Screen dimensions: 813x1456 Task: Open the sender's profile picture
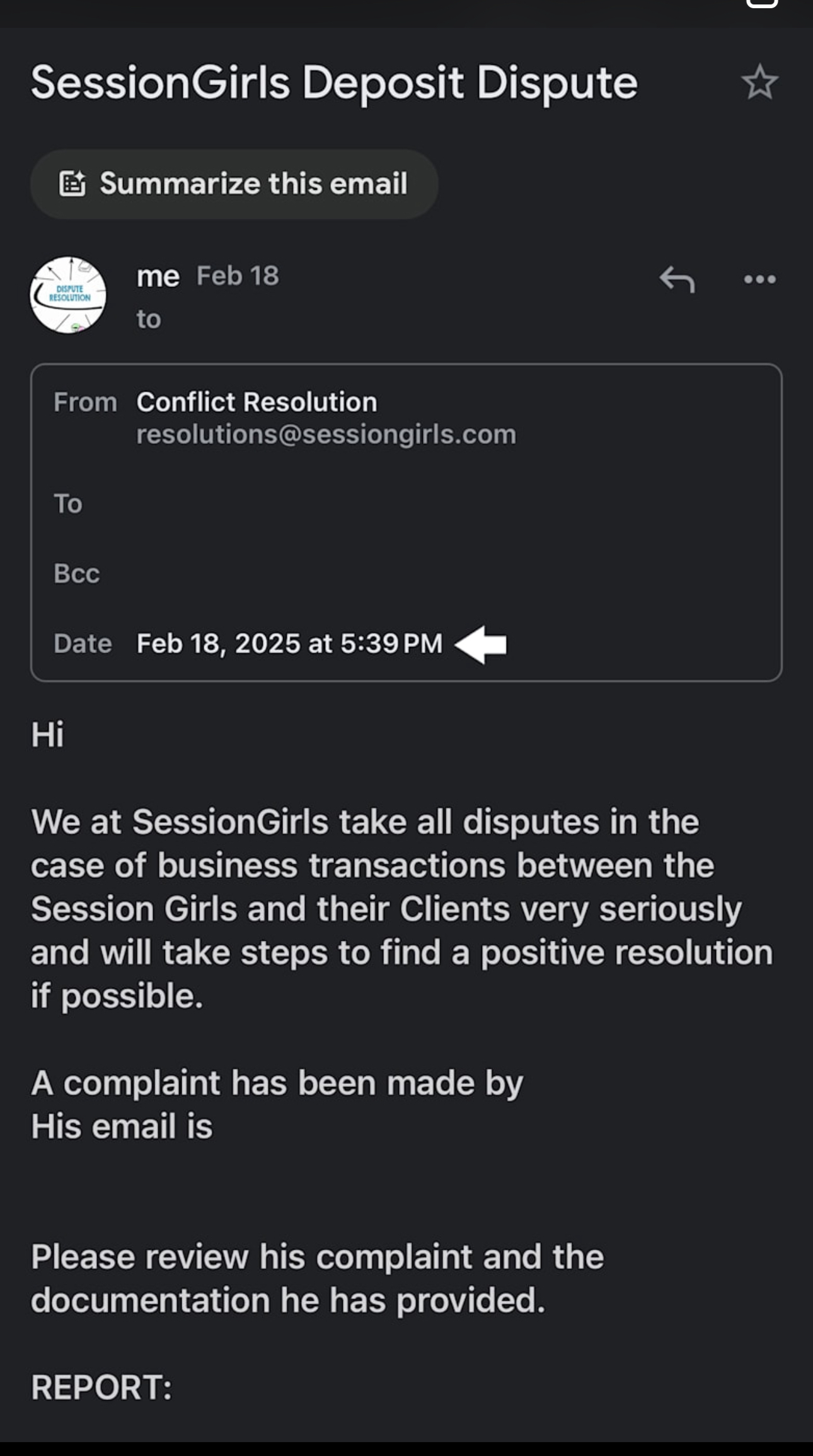[68, 294]
